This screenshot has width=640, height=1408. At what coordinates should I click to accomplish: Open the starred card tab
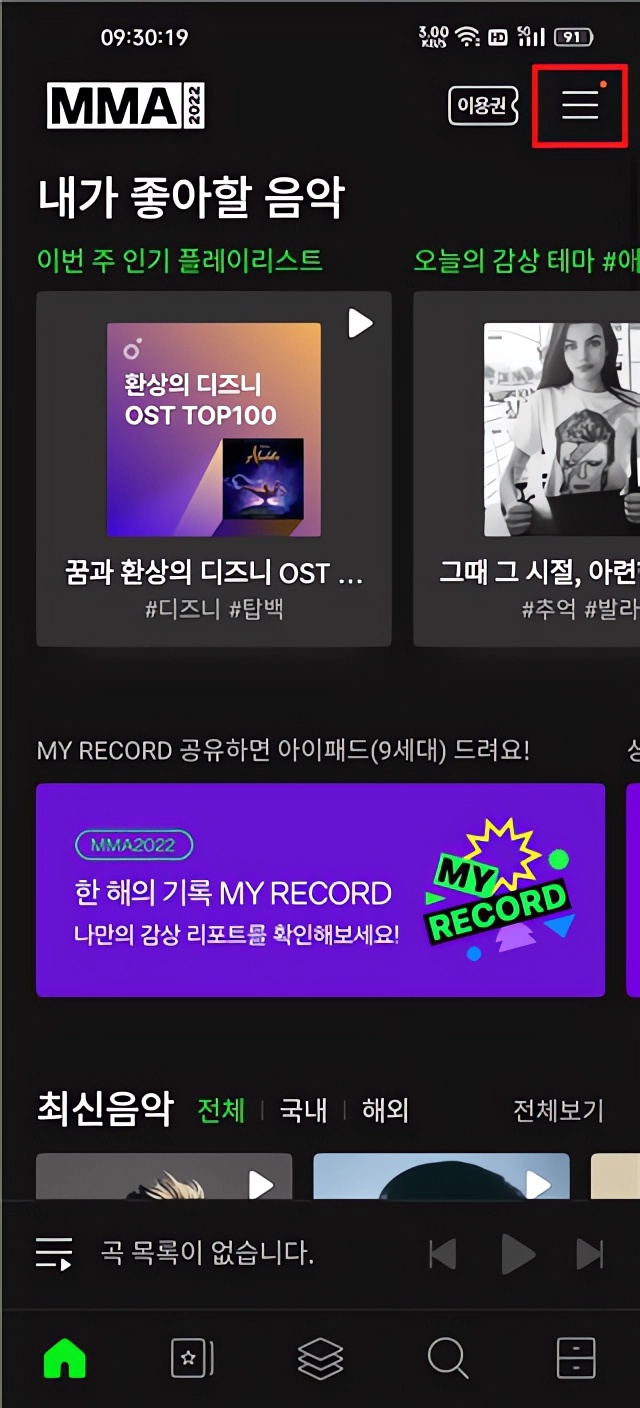[x=192, y=1359]
